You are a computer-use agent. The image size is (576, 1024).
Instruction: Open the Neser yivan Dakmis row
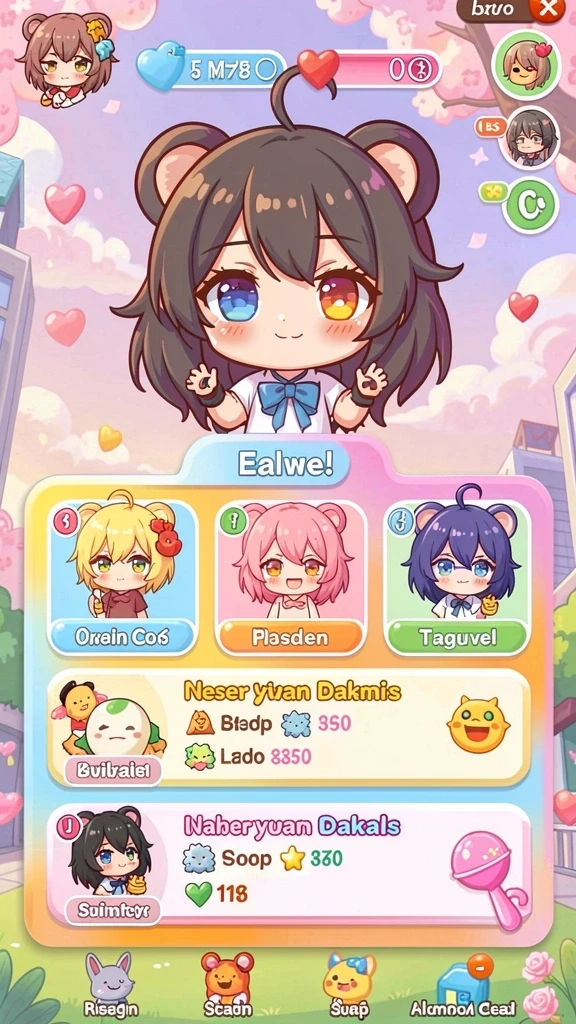pyautogui.click(x=288, y=727)
